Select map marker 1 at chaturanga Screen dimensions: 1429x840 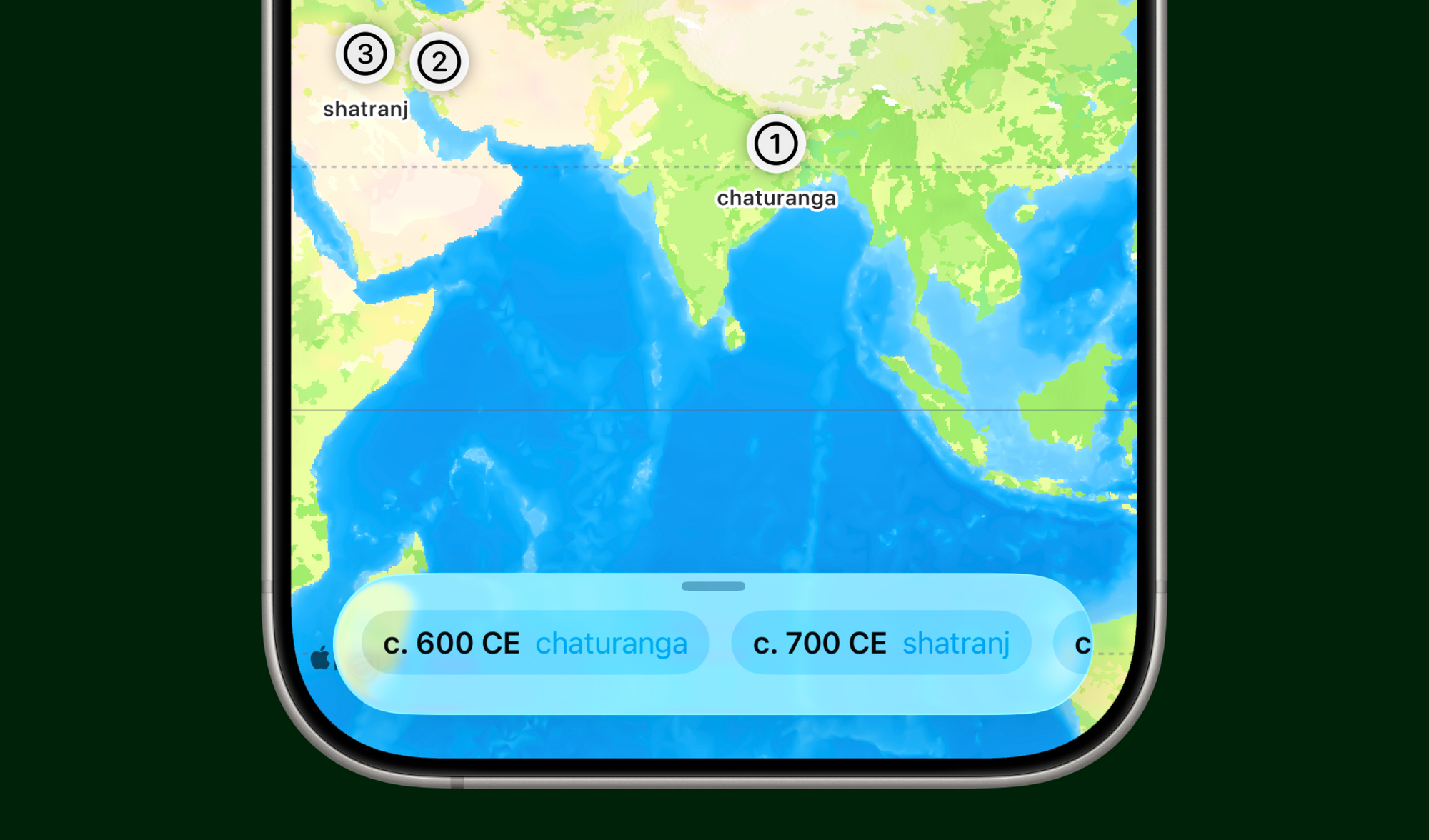776,144
